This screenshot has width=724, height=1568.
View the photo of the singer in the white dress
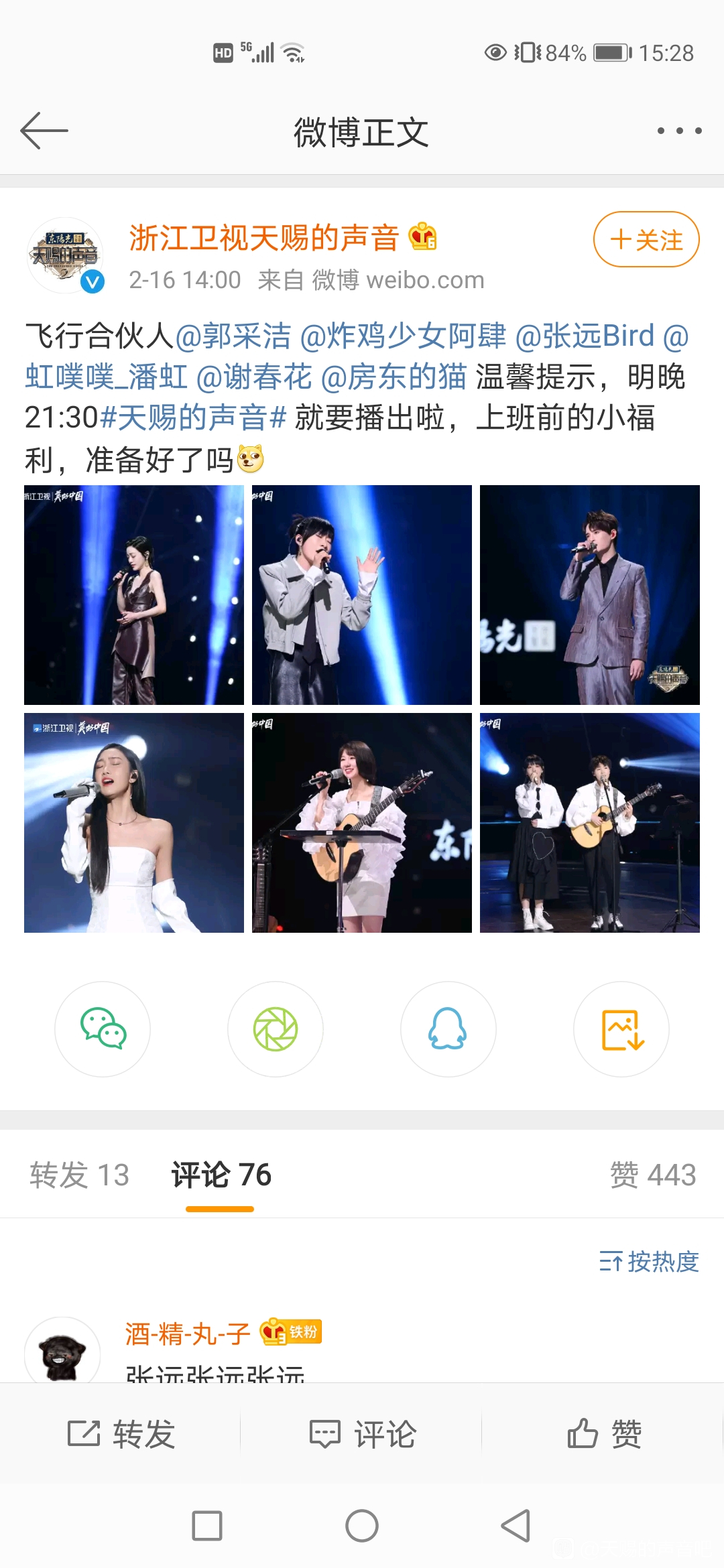tap(134, 823)
